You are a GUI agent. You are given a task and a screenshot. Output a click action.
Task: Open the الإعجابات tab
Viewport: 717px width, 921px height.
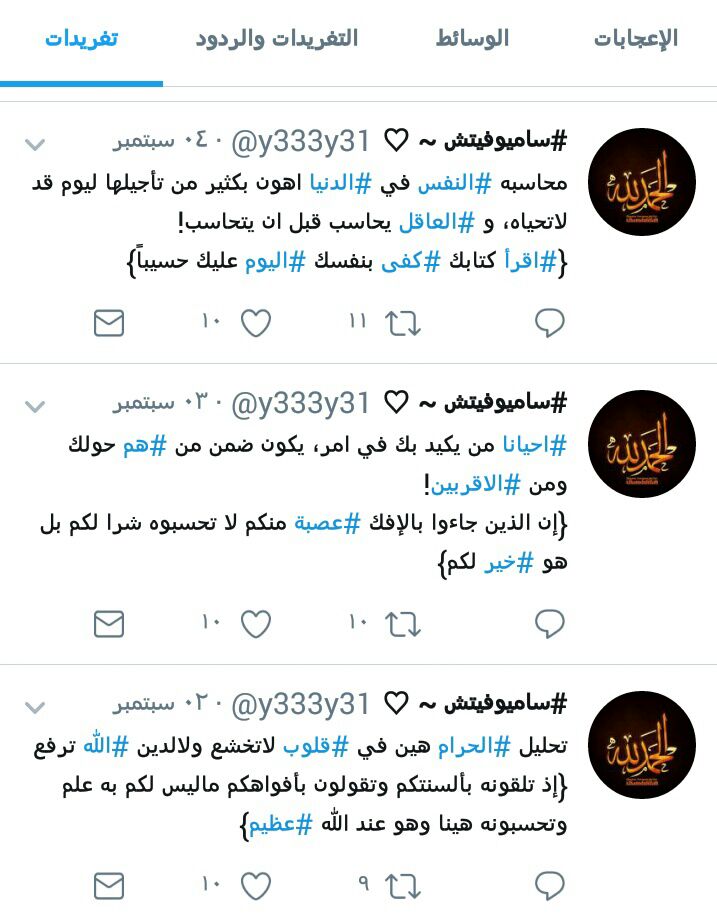pyautogui.click(x=635, y=39)
